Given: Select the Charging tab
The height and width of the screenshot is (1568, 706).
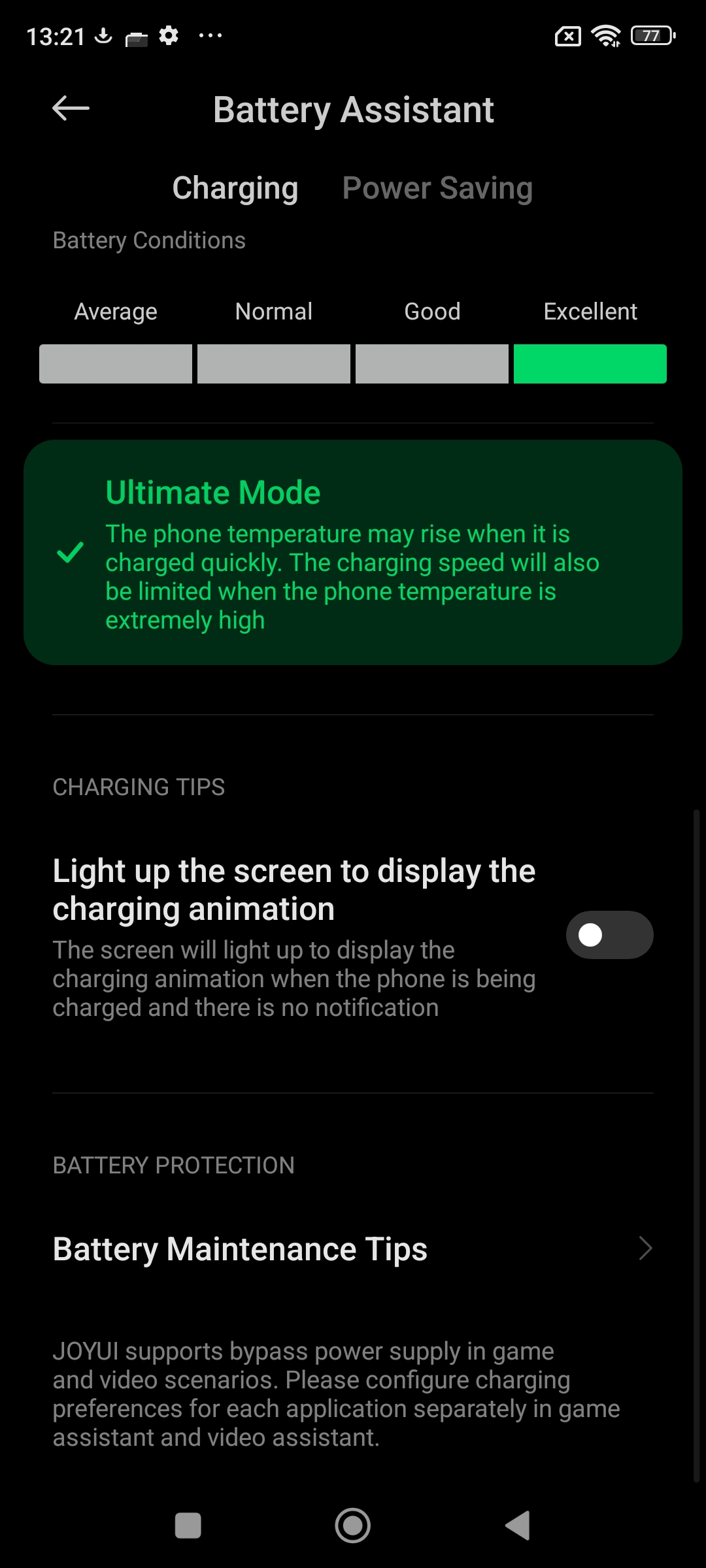Looking at the screenshot, I should [x=235, y=188].
